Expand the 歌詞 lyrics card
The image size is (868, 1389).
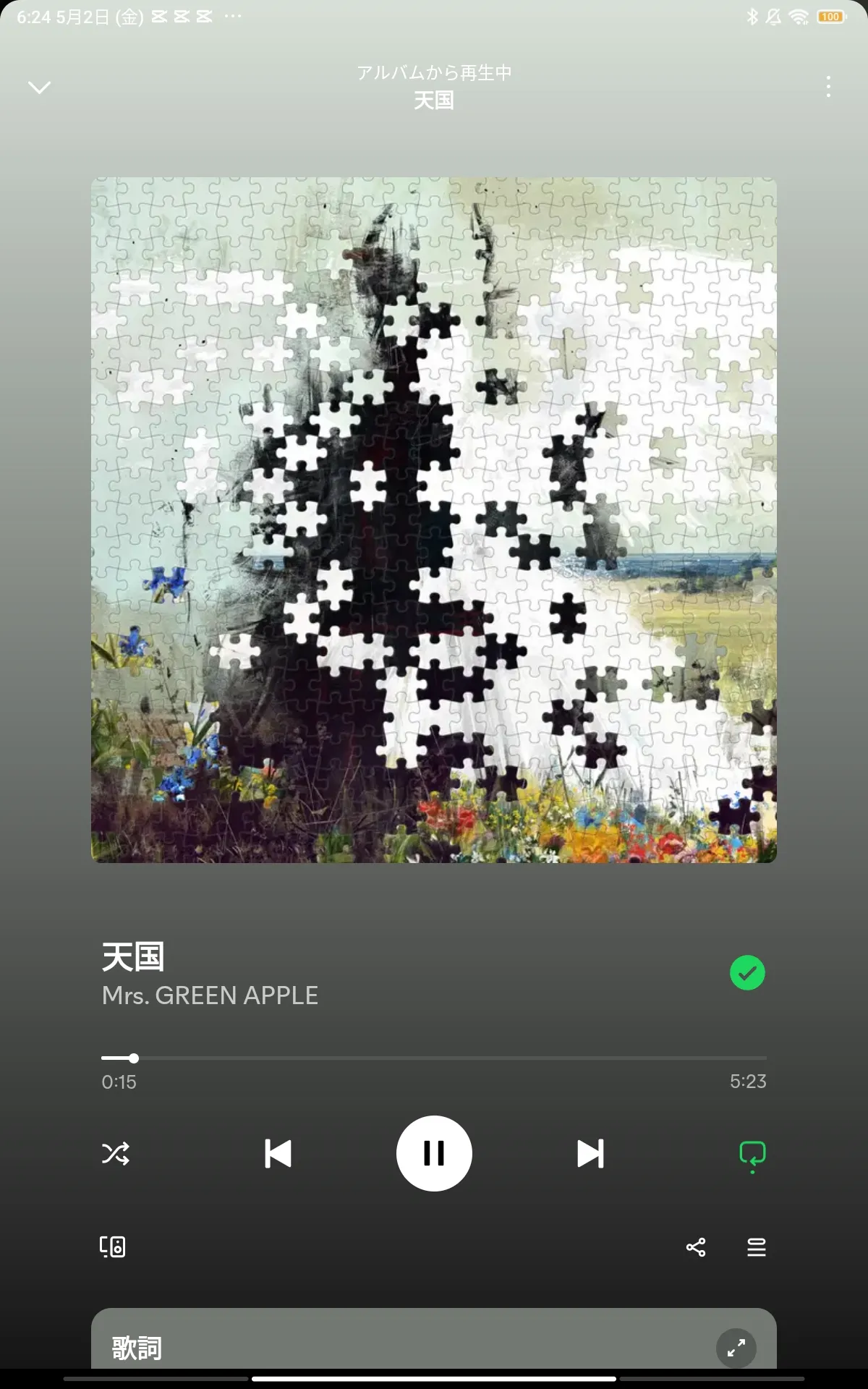pyautogui.click(x=736, y=1348)
